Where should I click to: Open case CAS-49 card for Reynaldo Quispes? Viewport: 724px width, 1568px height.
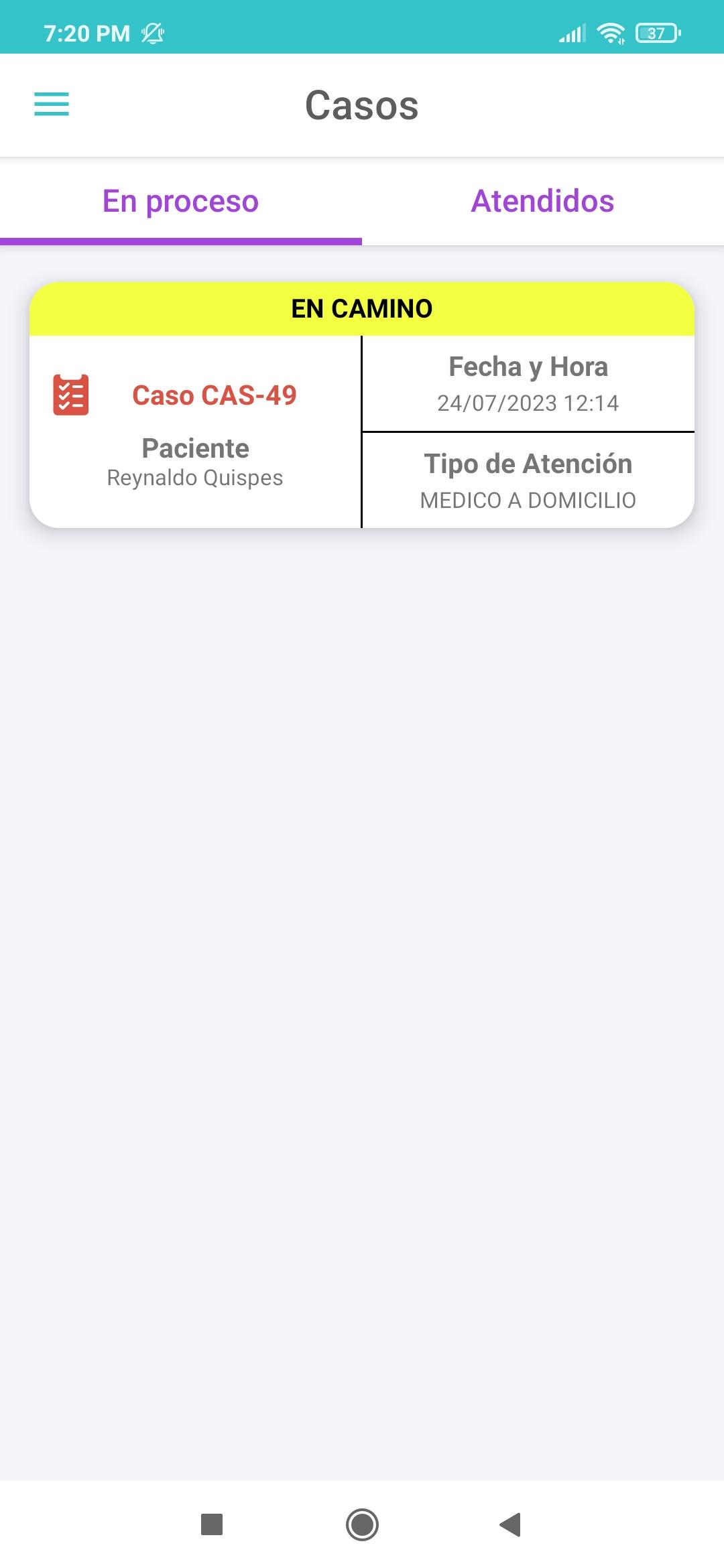tap(362, 405)
